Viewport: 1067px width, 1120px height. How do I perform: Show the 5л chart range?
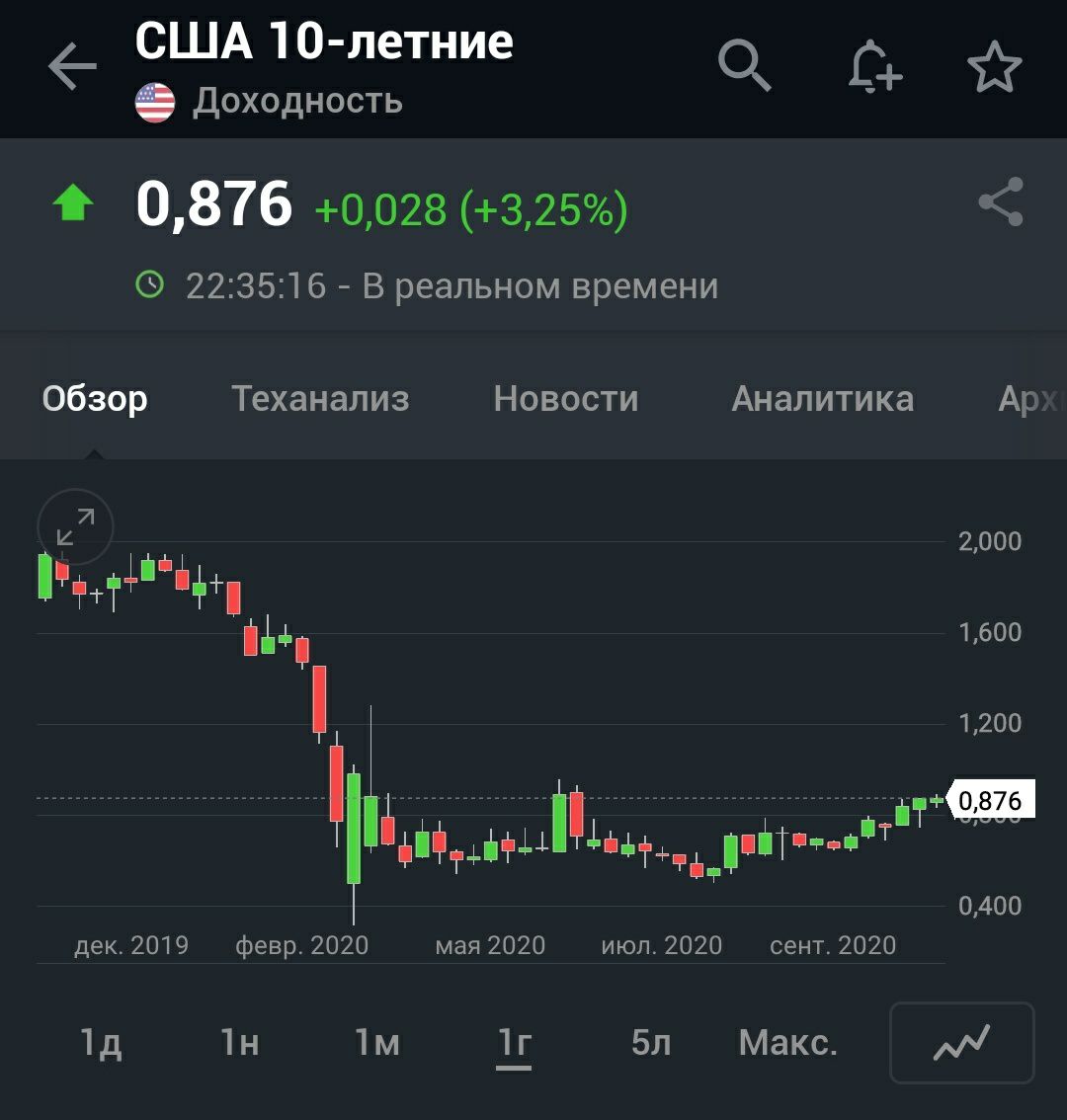651,1042
